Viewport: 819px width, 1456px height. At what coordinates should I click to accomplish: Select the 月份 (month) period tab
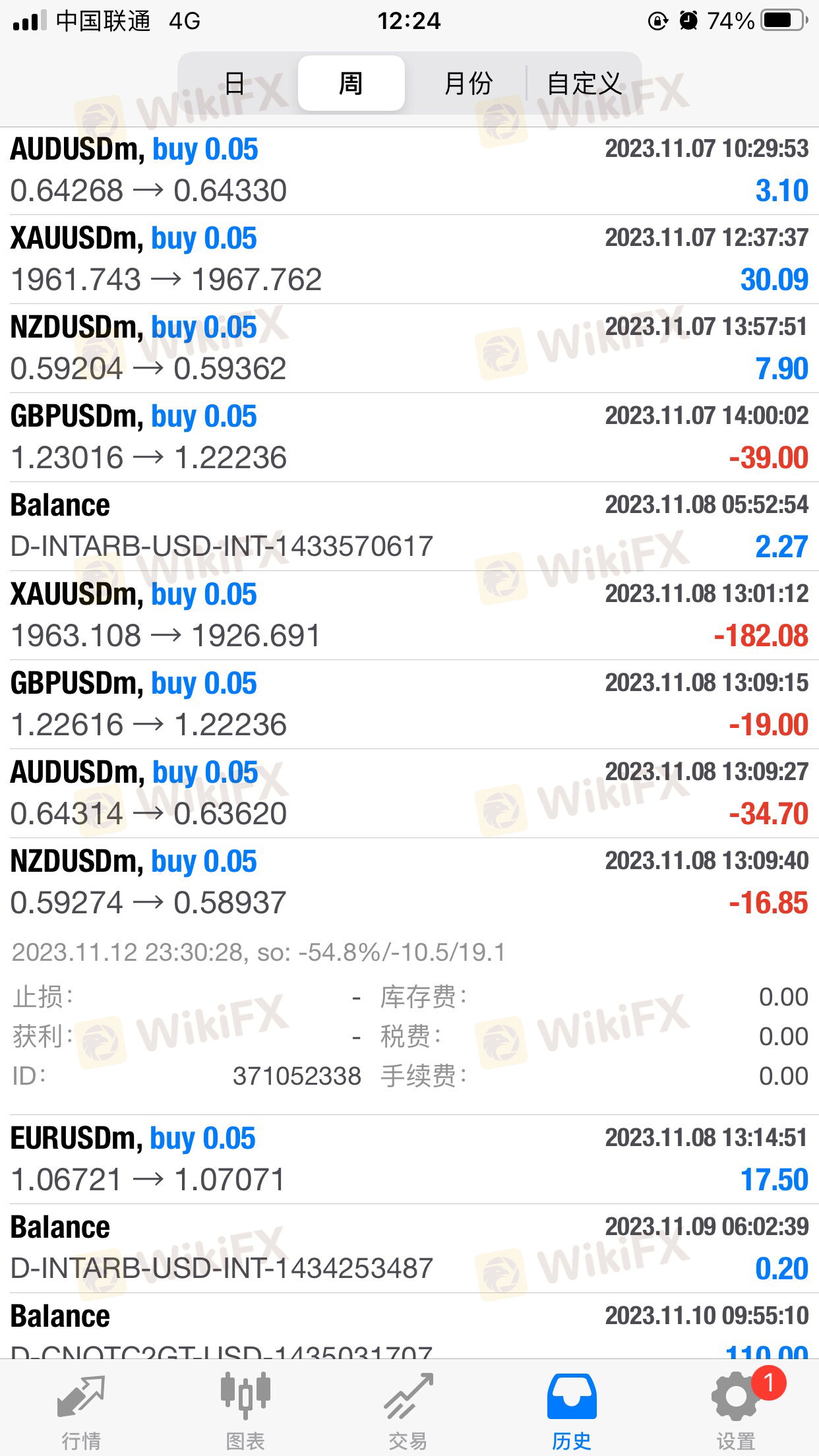(468, 83)
